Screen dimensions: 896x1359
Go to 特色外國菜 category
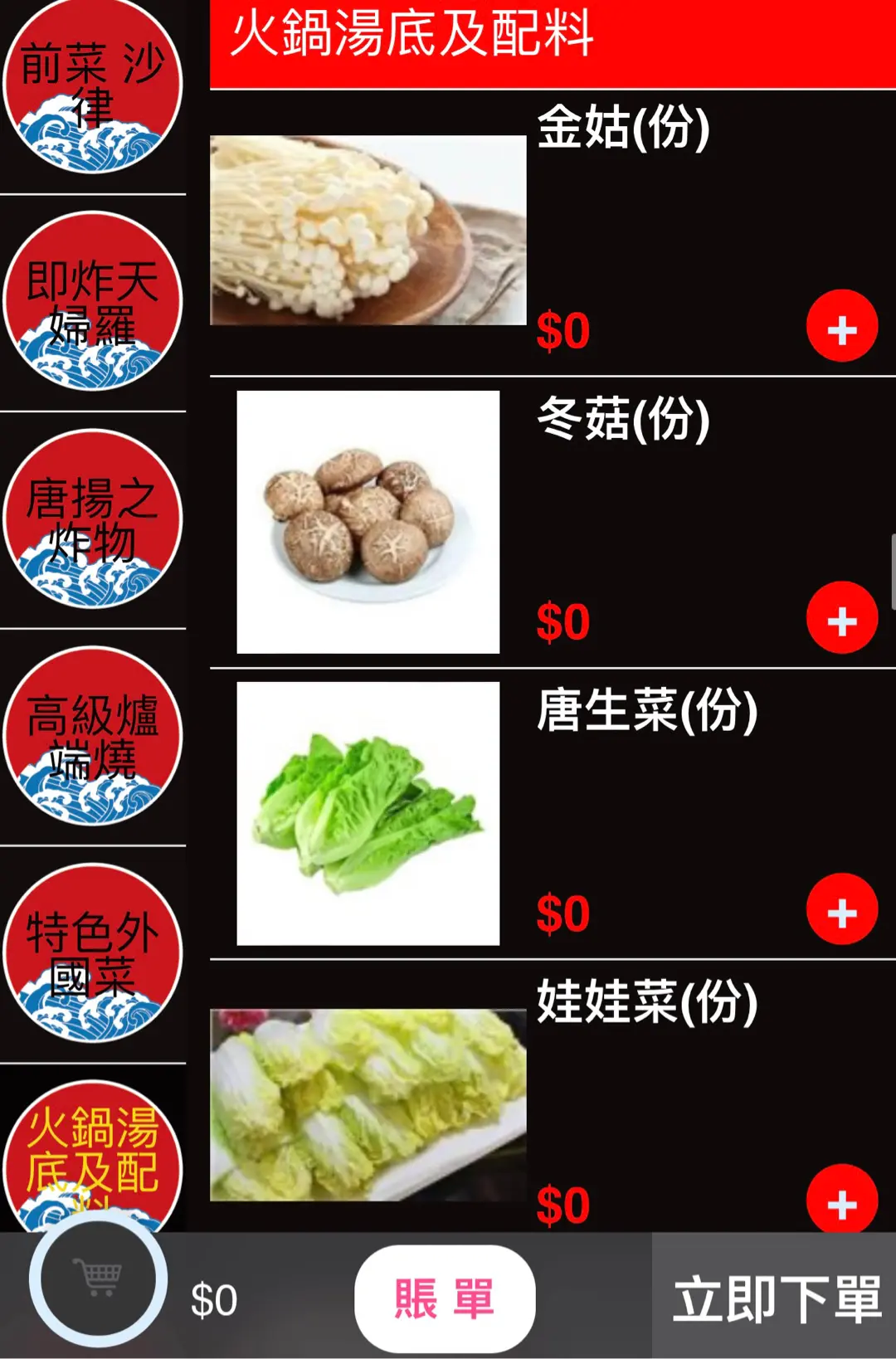pyautogui.click(x=93, y=954)
